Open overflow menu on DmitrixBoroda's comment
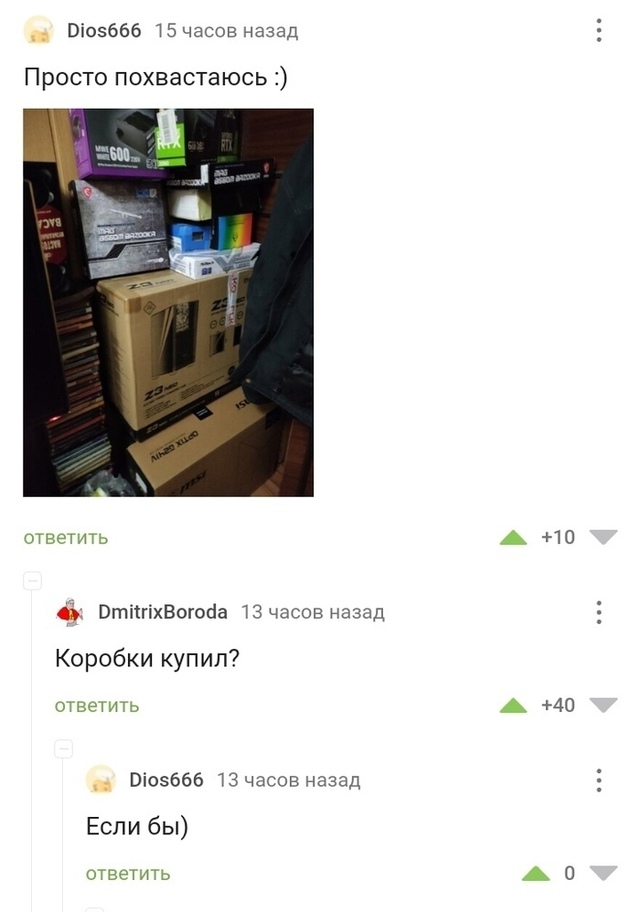The width and height of the screenshot is (640, 912). click(599, 612)
